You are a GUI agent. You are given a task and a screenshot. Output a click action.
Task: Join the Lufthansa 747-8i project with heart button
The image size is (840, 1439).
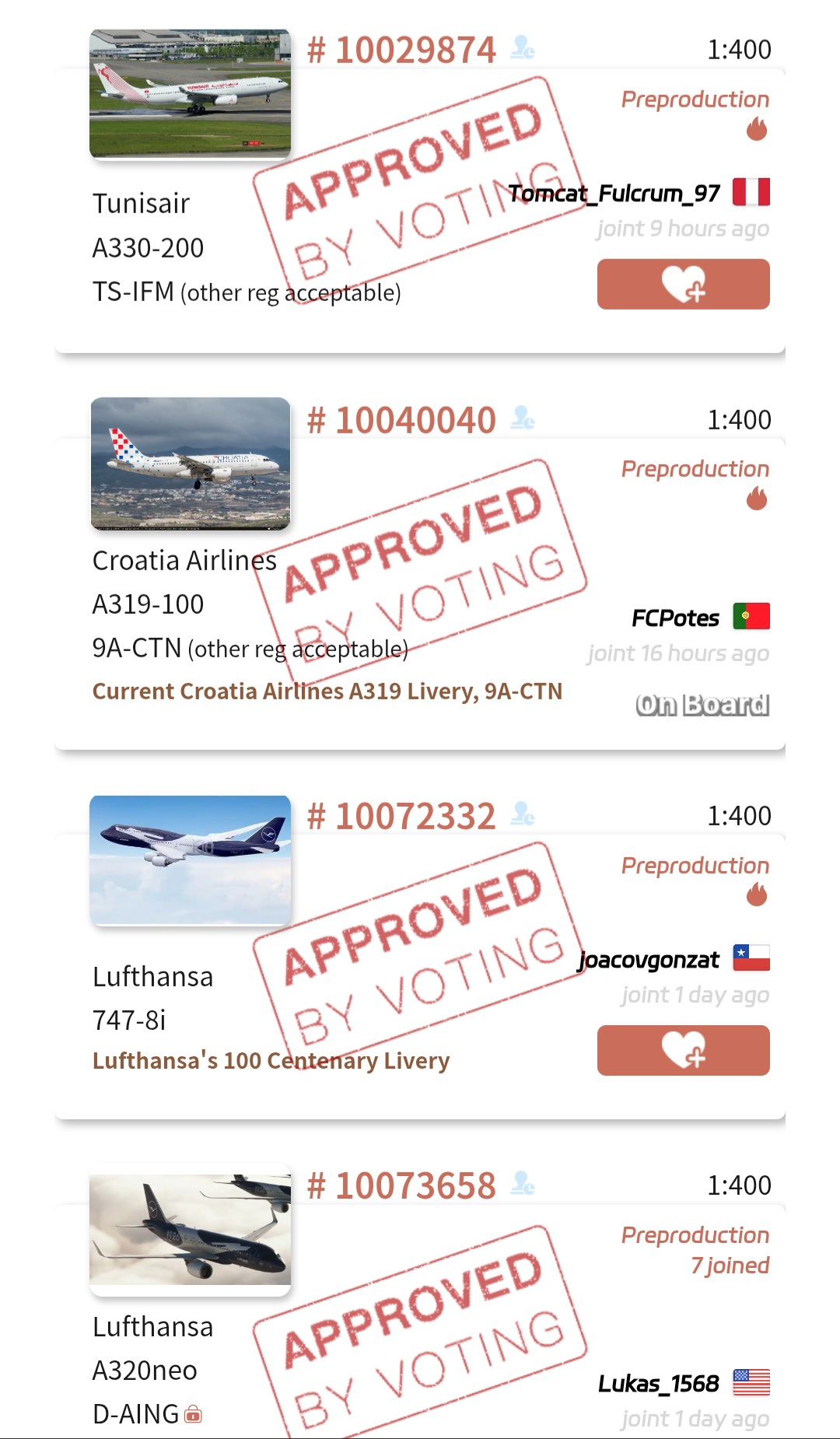pyautogui.click(x=683, y=1050)
